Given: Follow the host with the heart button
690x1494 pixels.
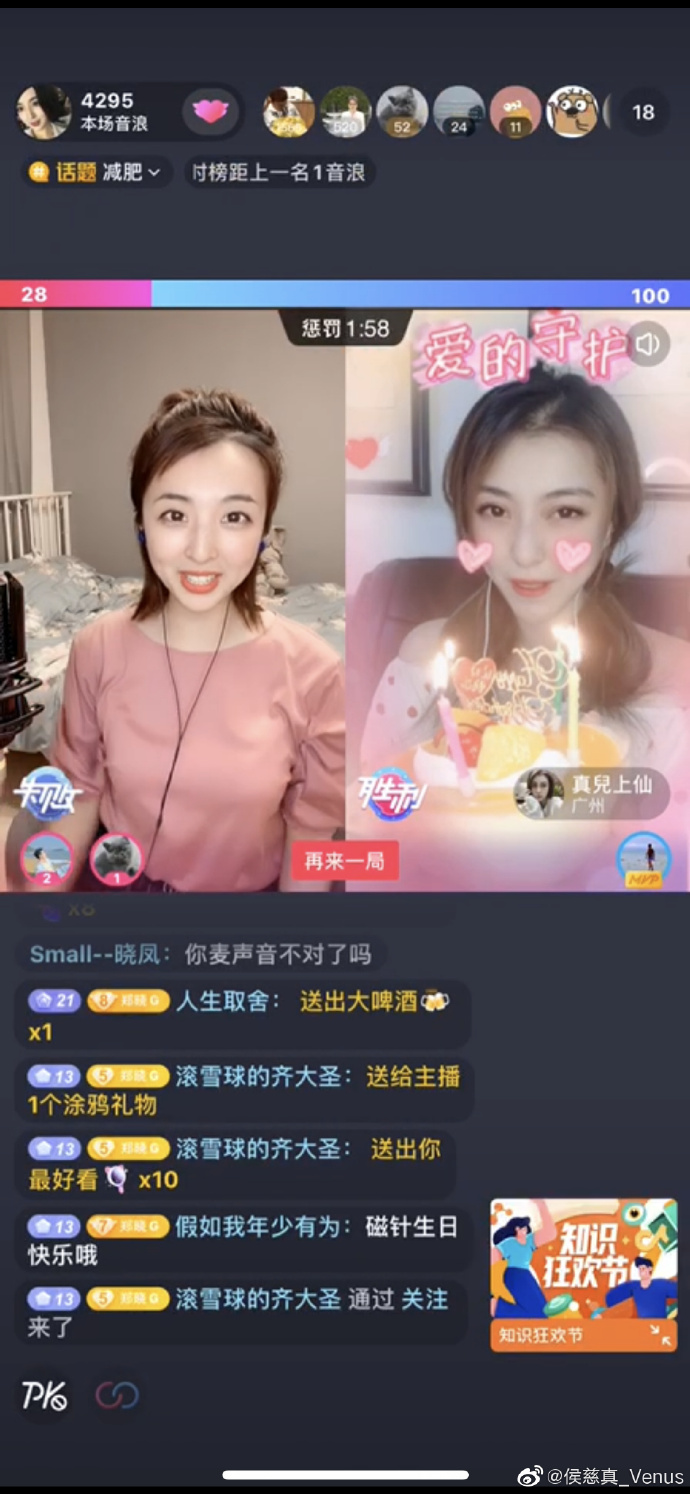Looking at the screenshot, I should (210, 112).
